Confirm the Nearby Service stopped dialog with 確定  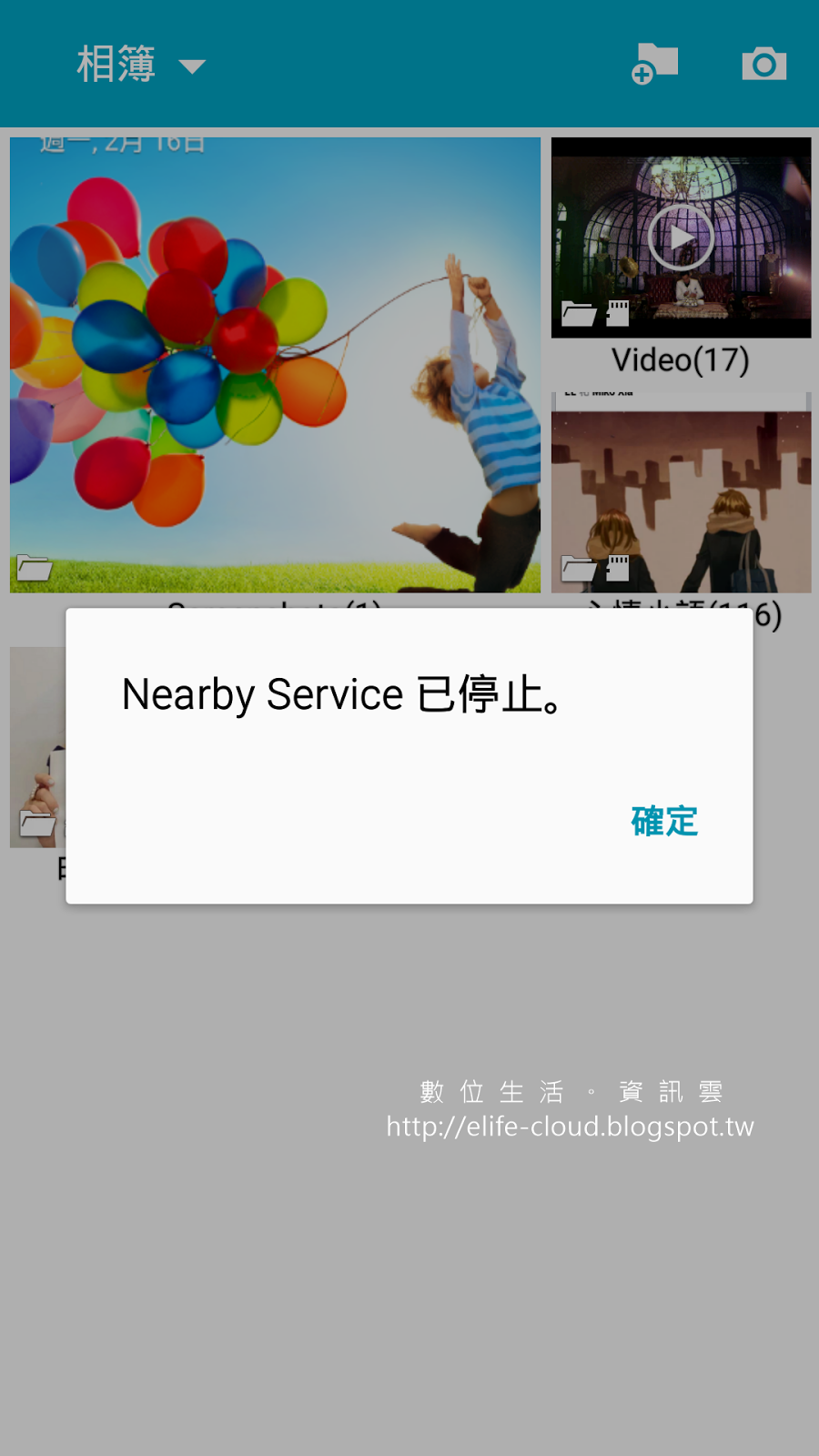pyautogui.click(x=664, y=822)
